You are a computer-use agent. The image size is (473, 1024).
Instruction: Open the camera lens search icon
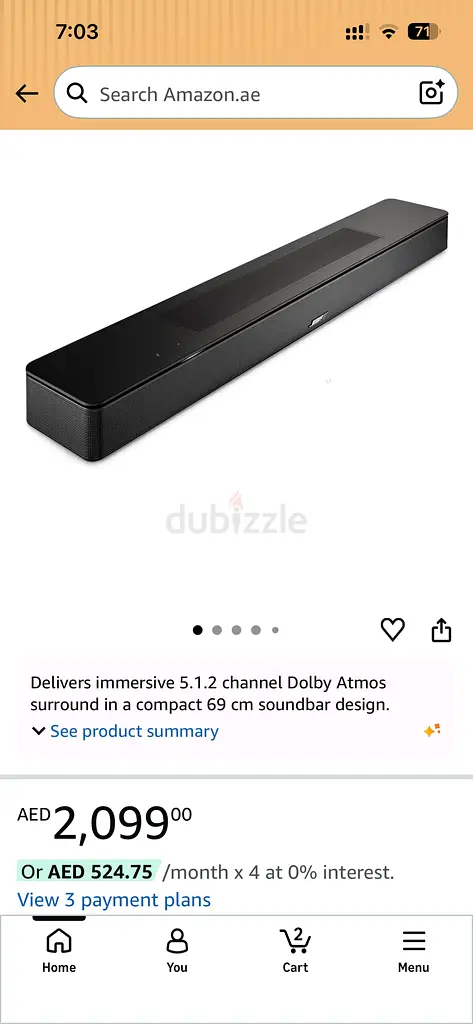point(431,93)
